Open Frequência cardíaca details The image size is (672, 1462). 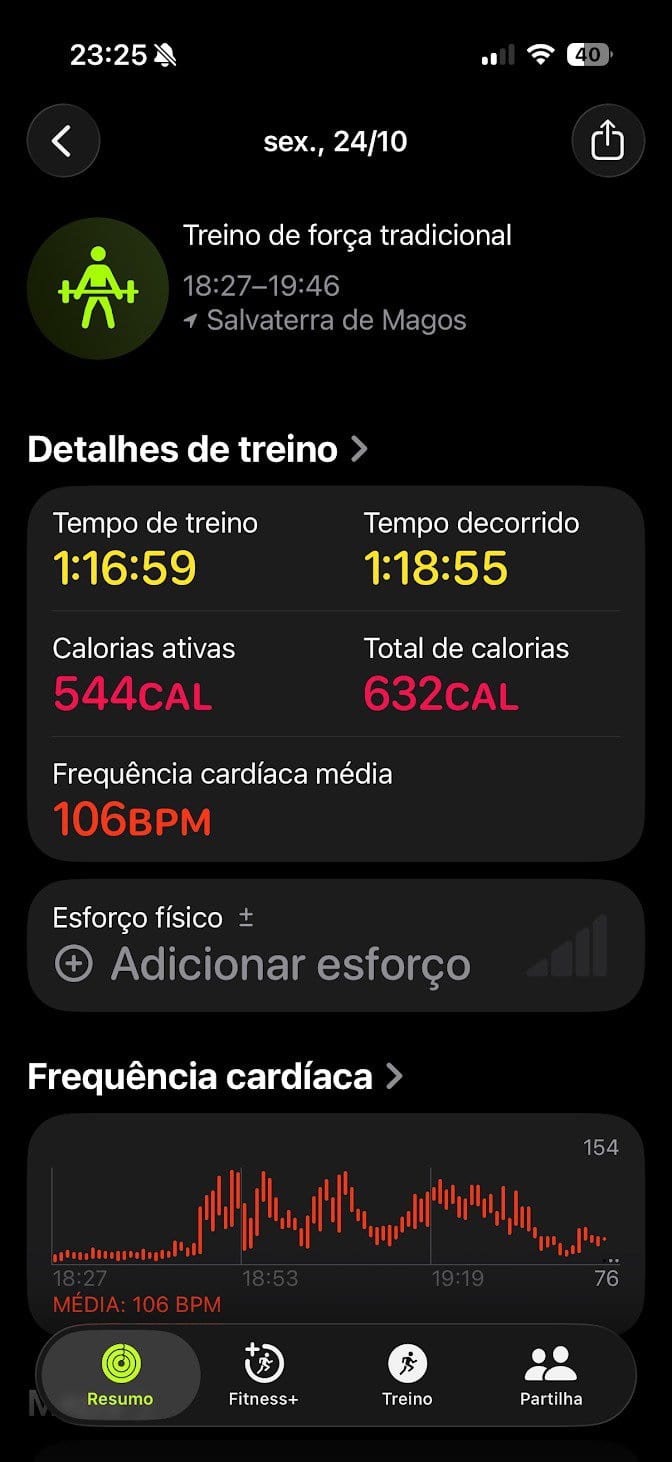pos(215,1076)
